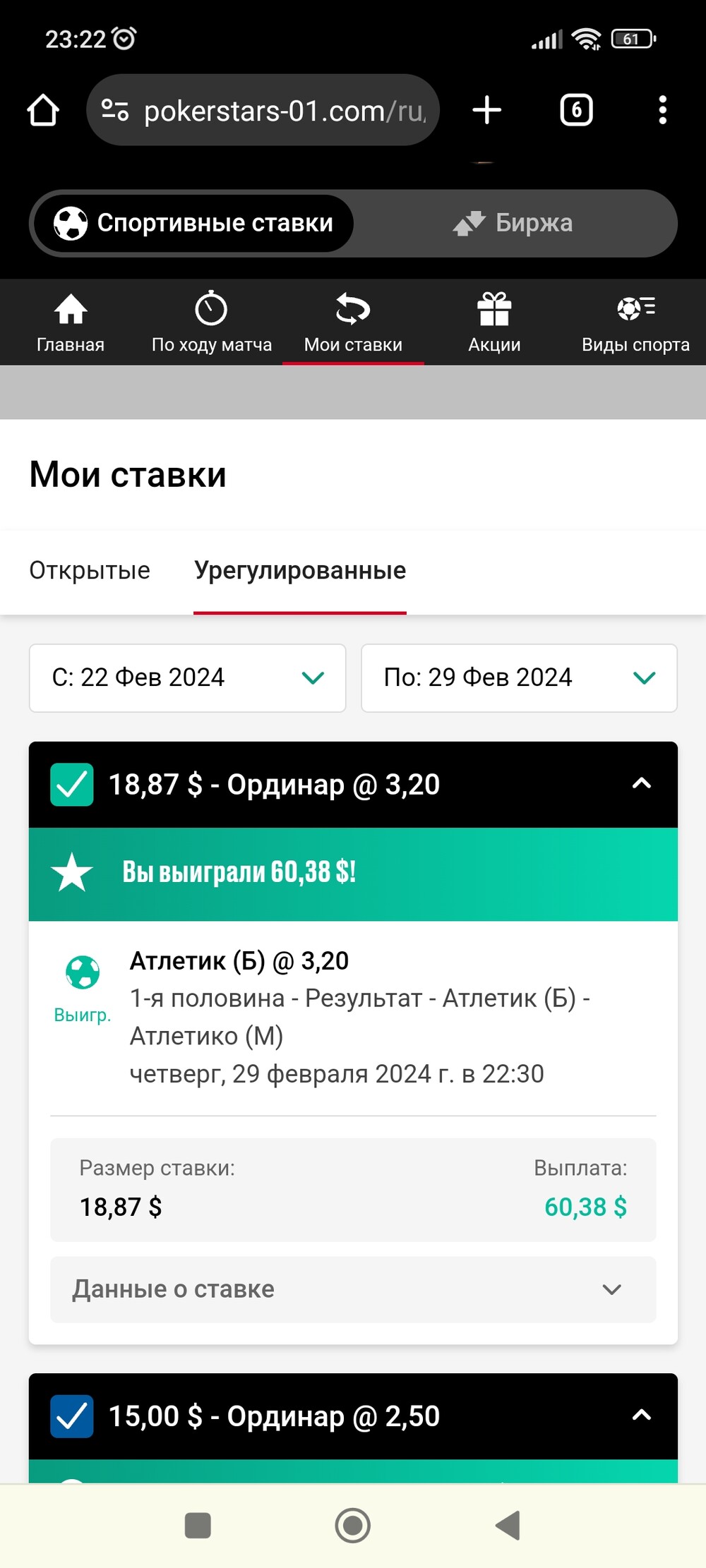The image size is (706, 1568).
Task: Open the Акции promotions section
Action: [x=494, y=322]
